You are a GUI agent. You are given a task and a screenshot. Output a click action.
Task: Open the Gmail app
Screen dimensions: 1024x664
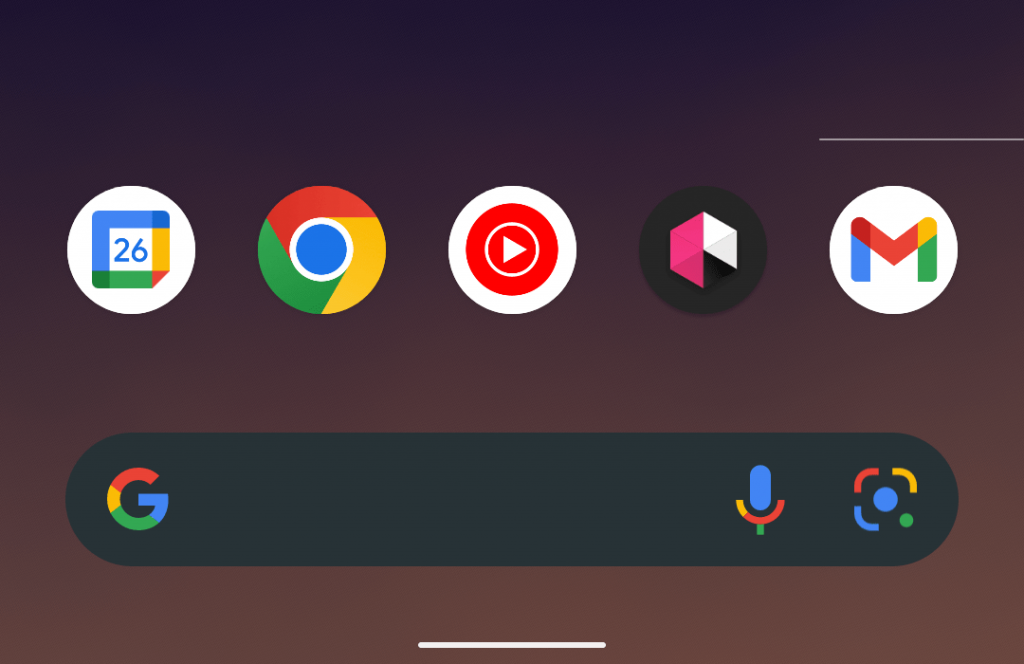point(893,250)
